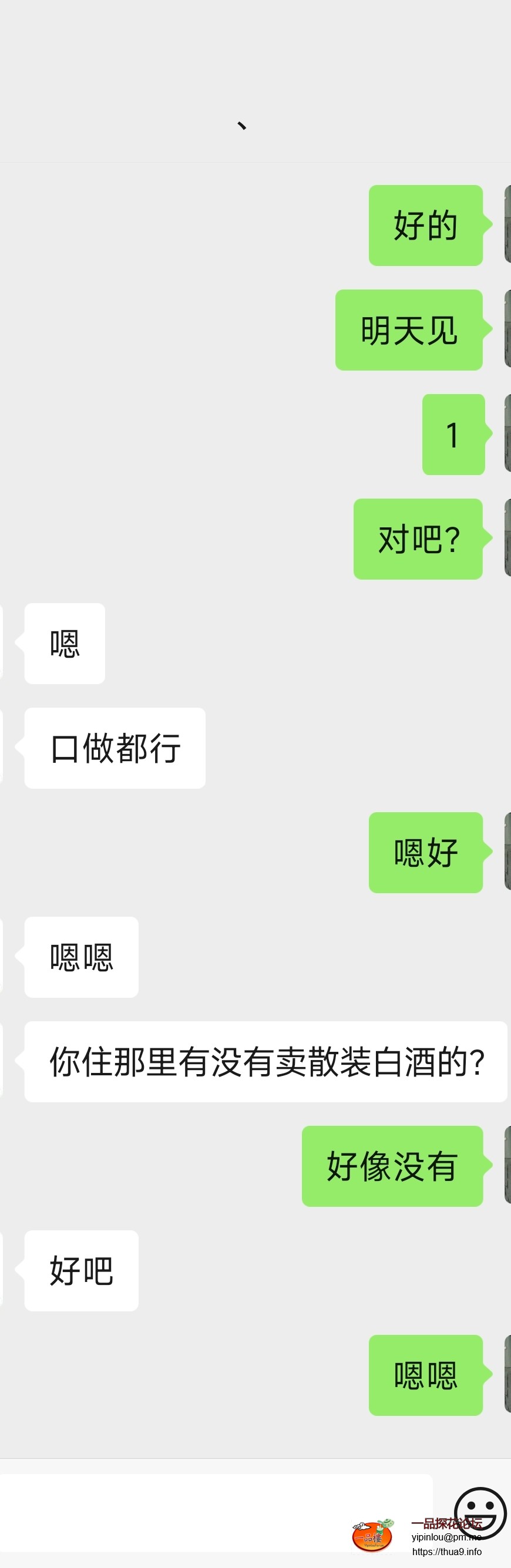
Task: Open sender's avatar beside "明天见" message
Action: (507, 329)
